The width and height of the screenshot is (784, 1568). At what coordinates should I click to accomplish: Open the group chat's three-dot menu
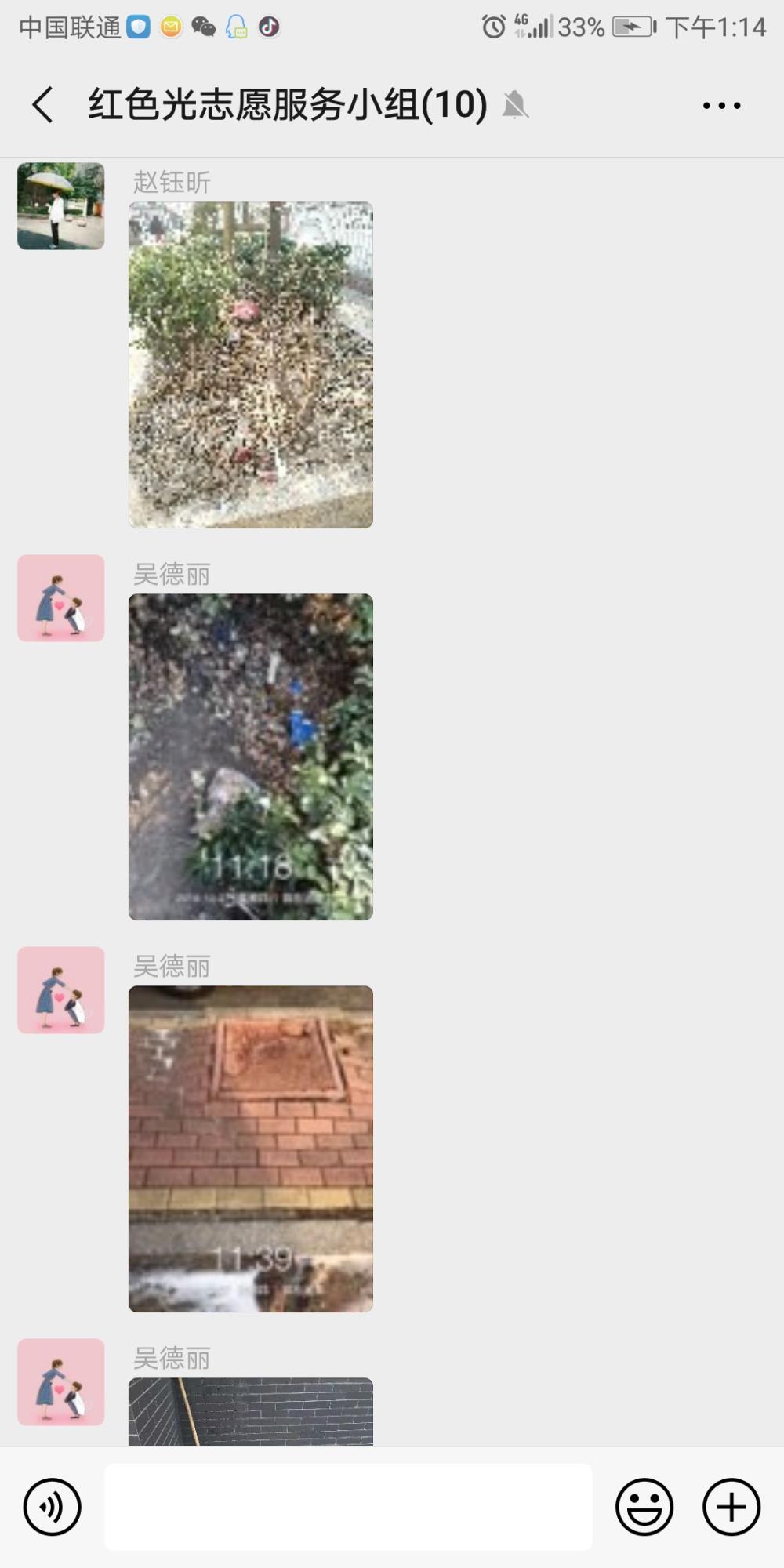(721, 105)
